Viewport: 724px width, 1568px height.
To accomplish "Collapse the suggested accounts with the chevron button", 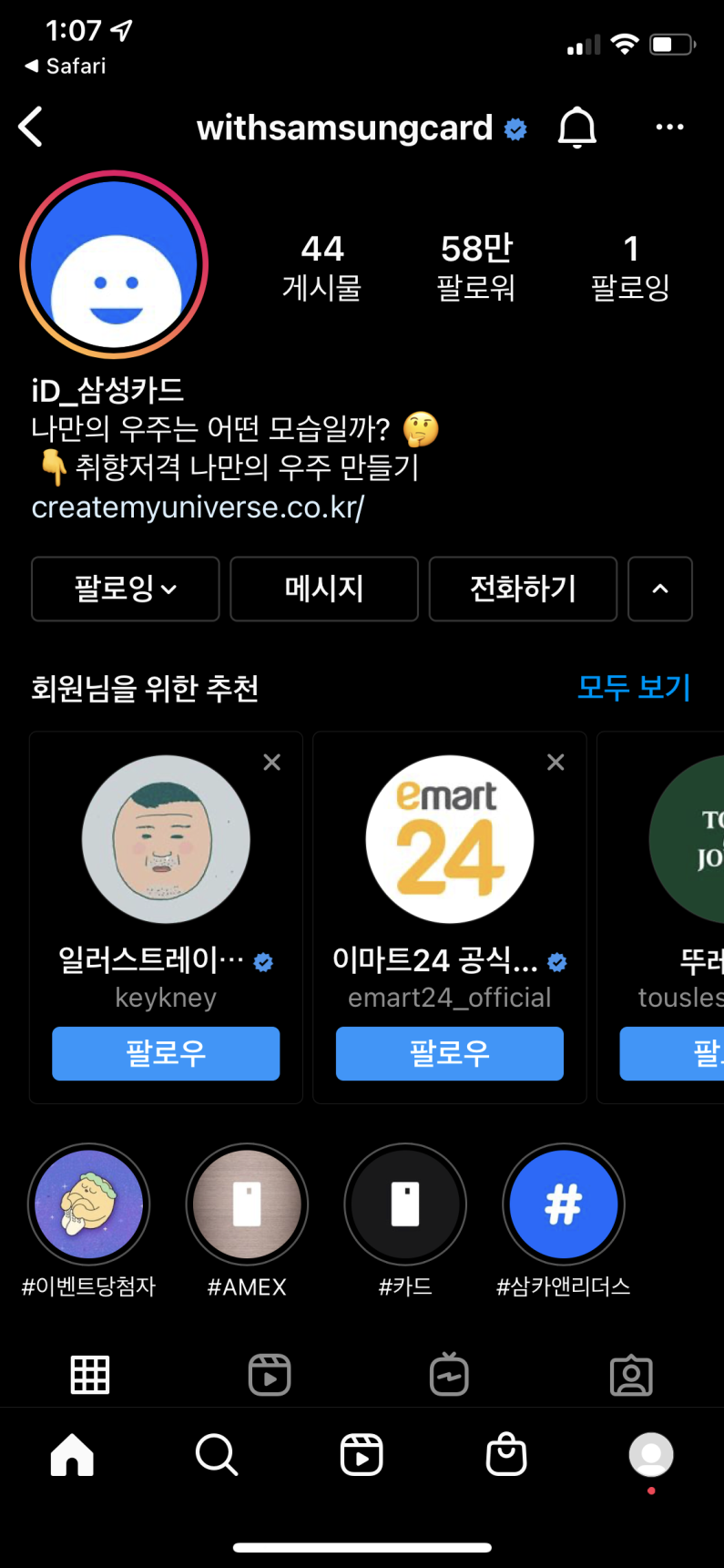I will click(660, 589).
